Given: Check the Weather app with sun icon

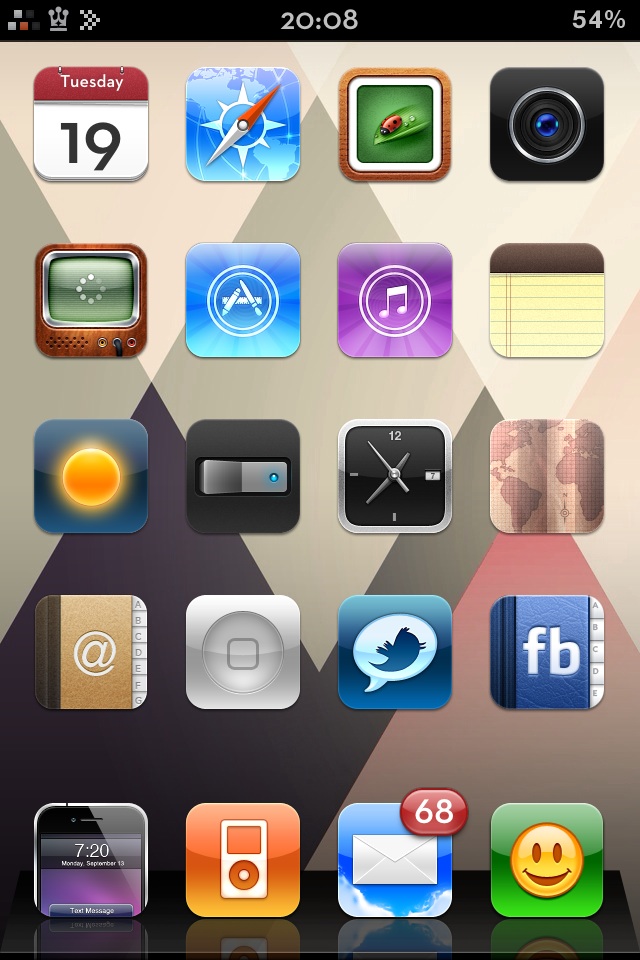Looking at the screenshot, I should [x=91, y=476].
